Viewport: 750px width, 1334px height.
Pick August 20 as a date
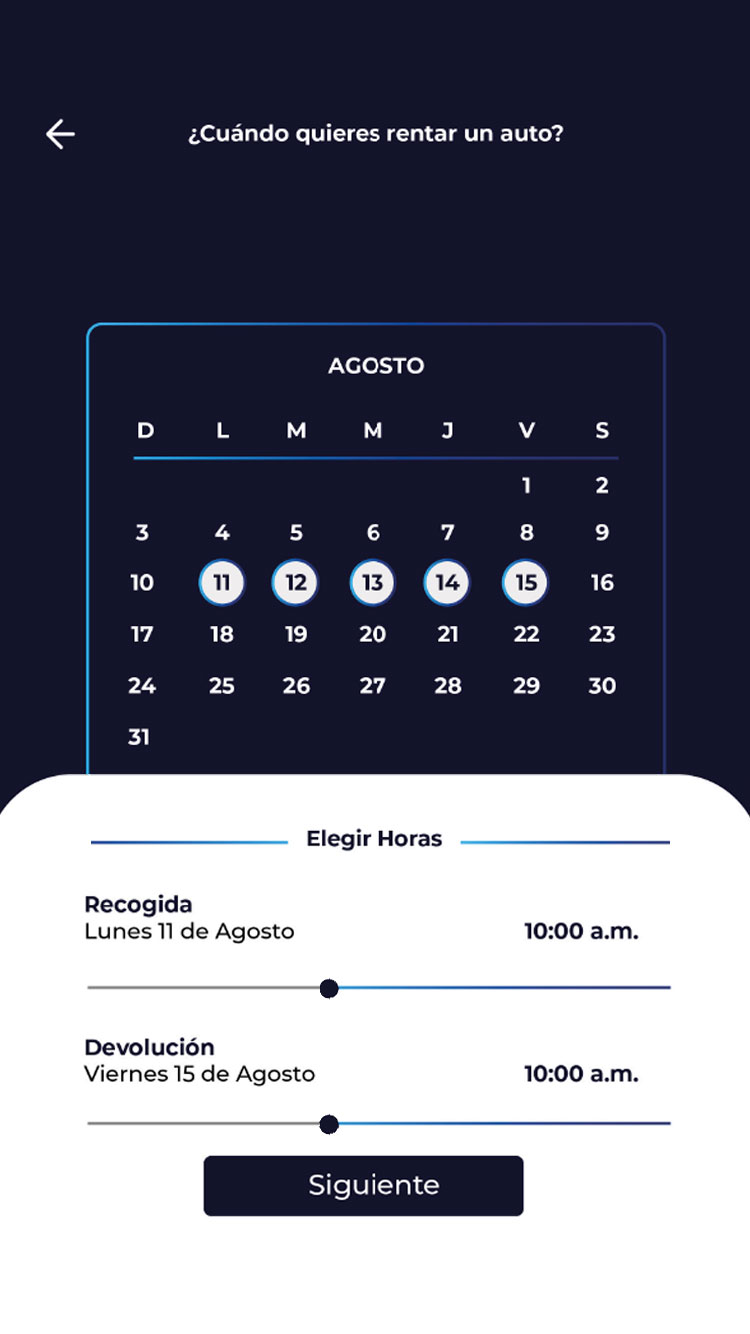[x=373, y=634]
